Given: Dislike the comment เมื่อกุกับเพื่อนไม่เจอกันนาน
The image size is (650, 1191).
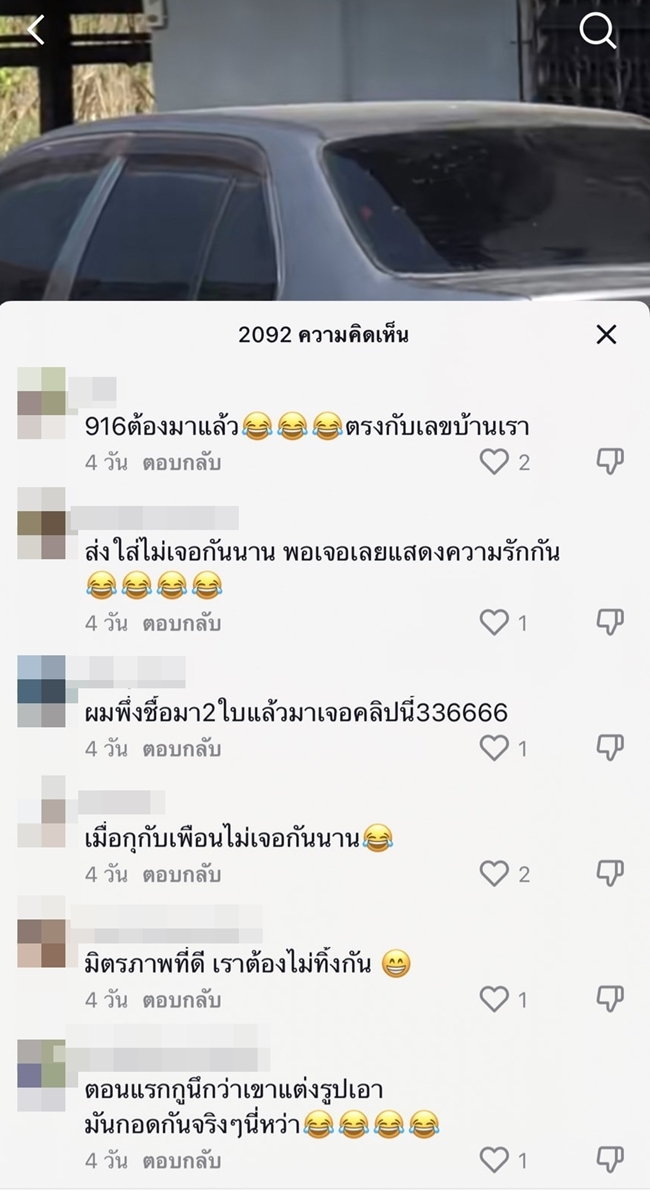Looking at the screenshot, I should (610, 873).
